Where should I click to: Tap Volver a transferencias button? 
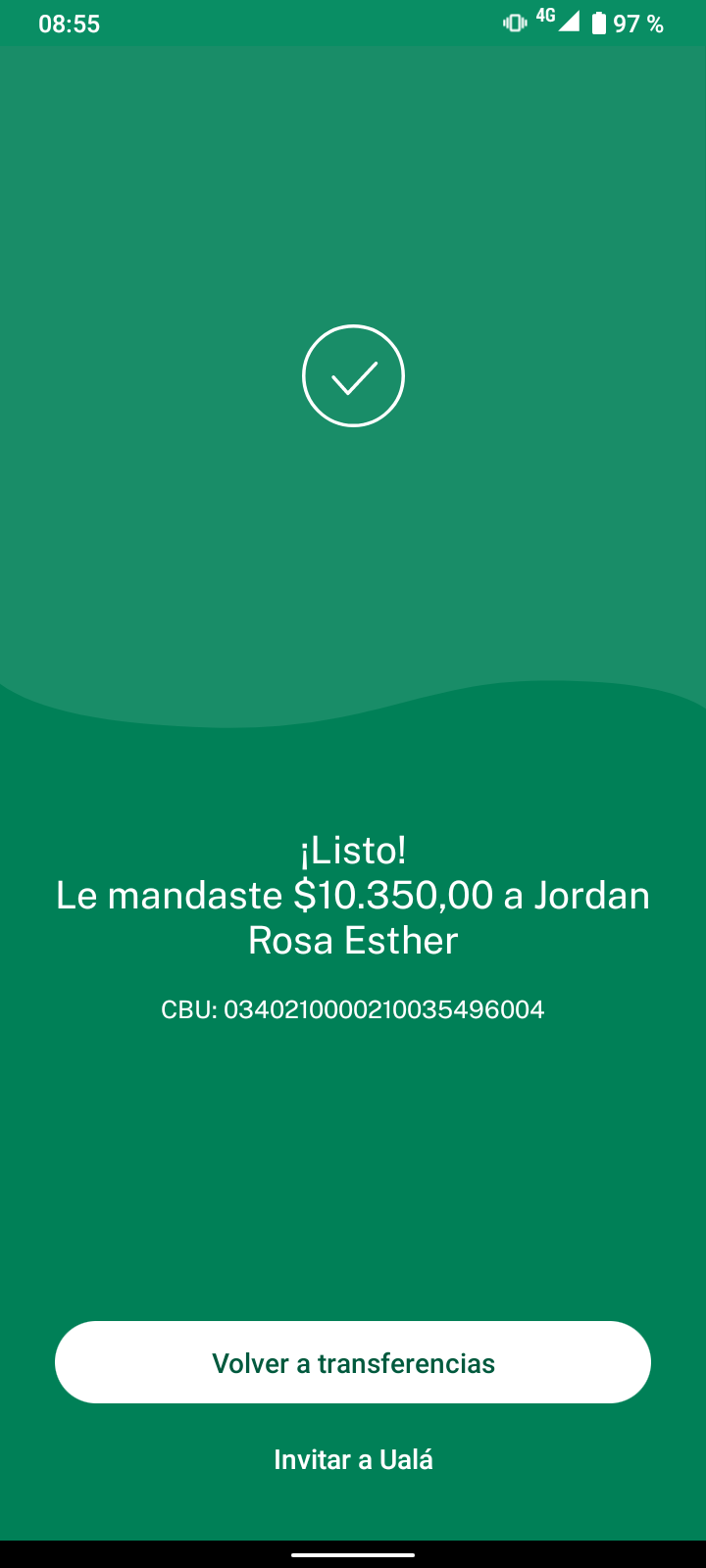click(x=353, y=1362)
